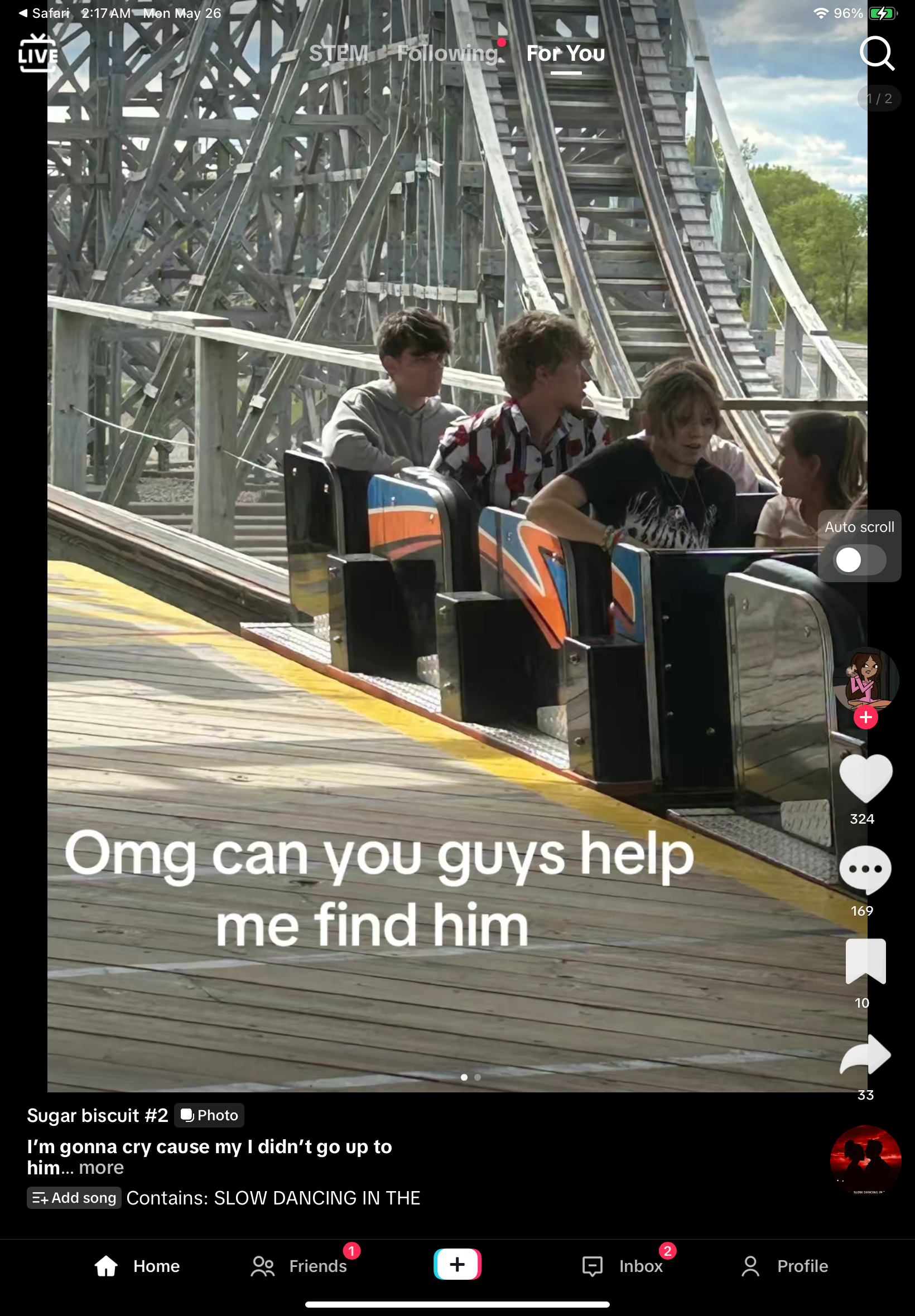Like this photo post

click(865, 777)
